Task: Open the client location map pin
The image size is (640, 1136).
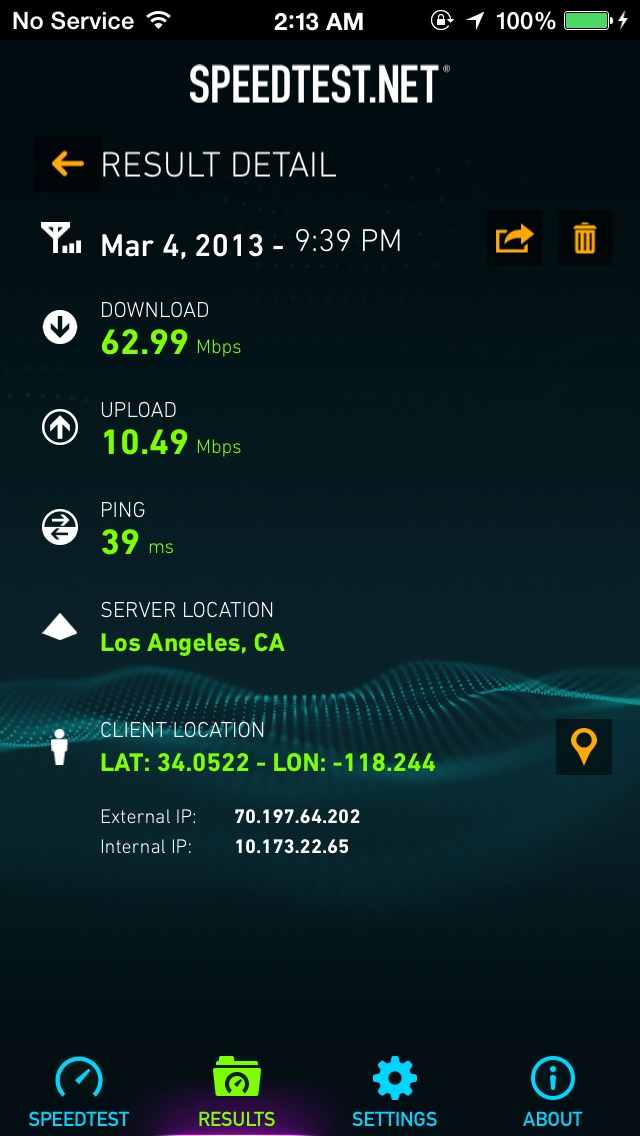Action: point(584,747)
